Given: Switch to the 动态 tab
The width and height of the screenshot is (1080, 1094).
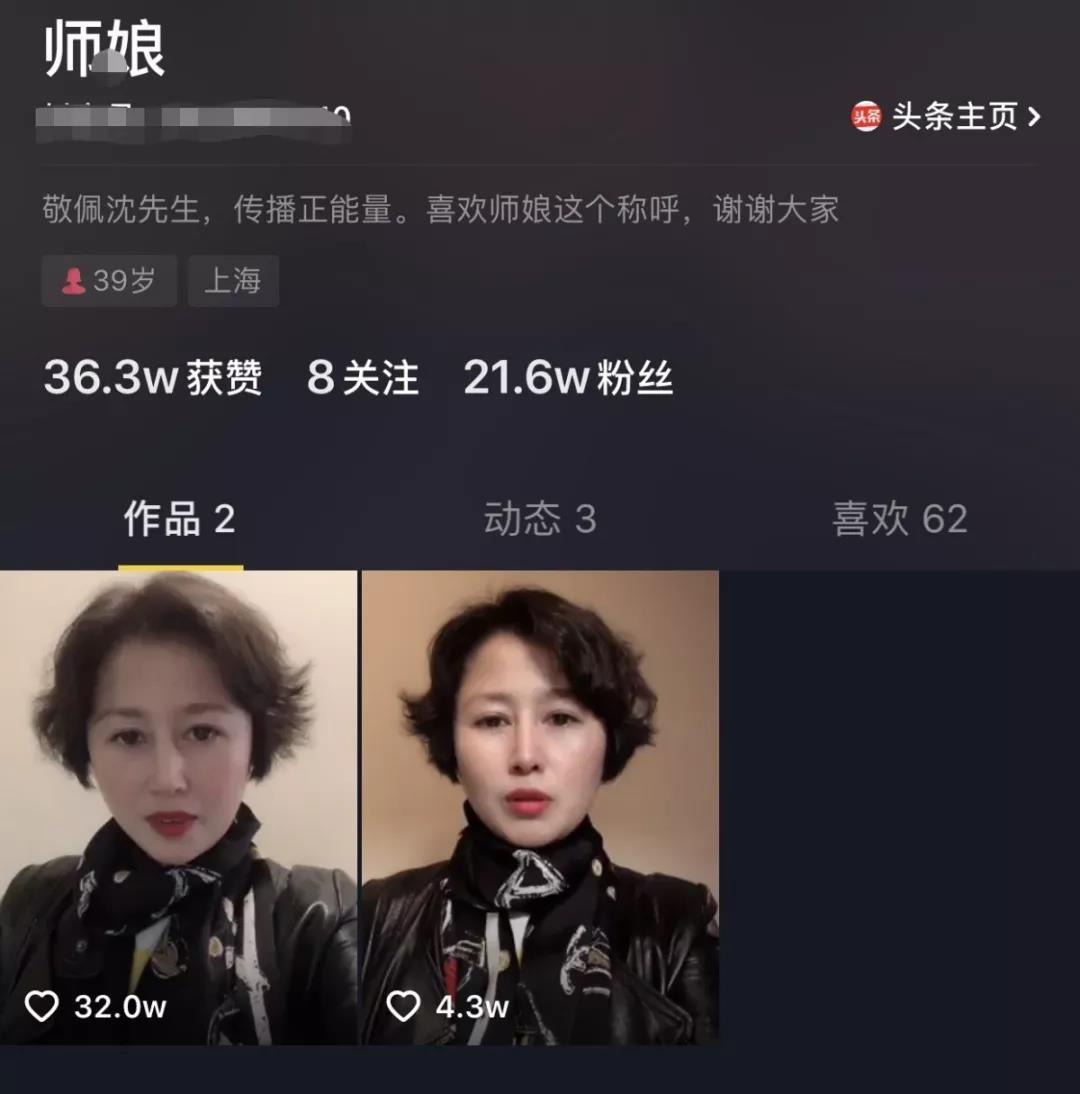Looking at the screenshot, I should pos(539,519).
